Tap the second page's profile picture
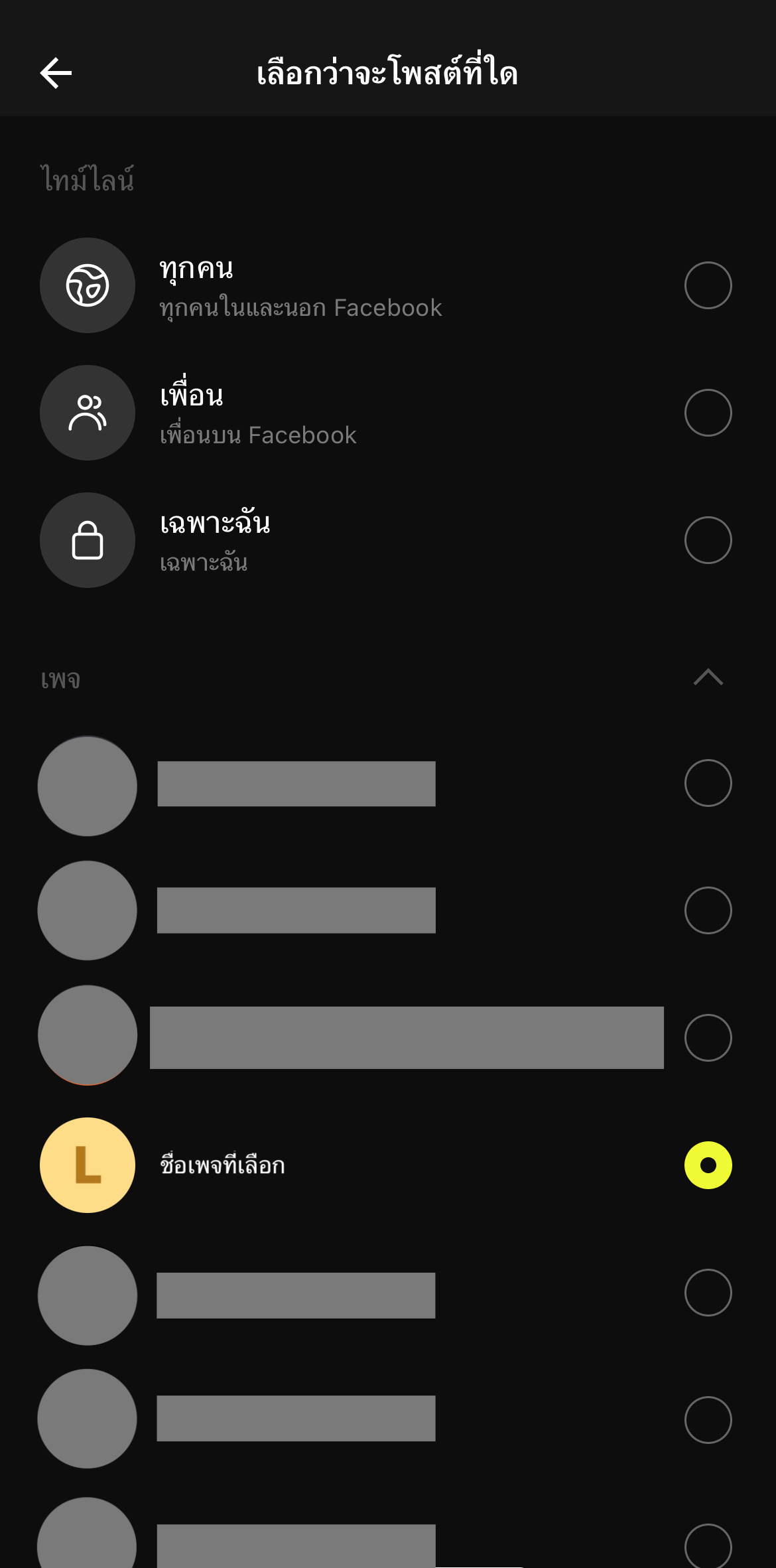 click(87, 910)
